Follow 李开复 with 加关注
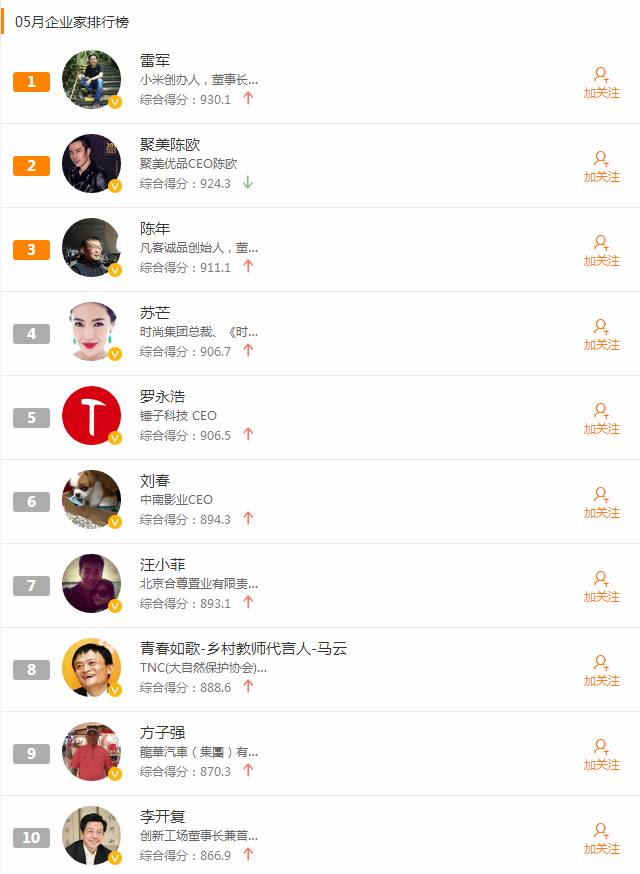Image resolution: width=640 pixels, height=874 pixels. [601, 839]
